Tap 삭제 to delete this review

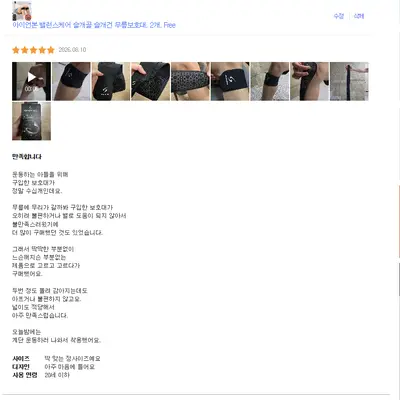tap(359, 16)
